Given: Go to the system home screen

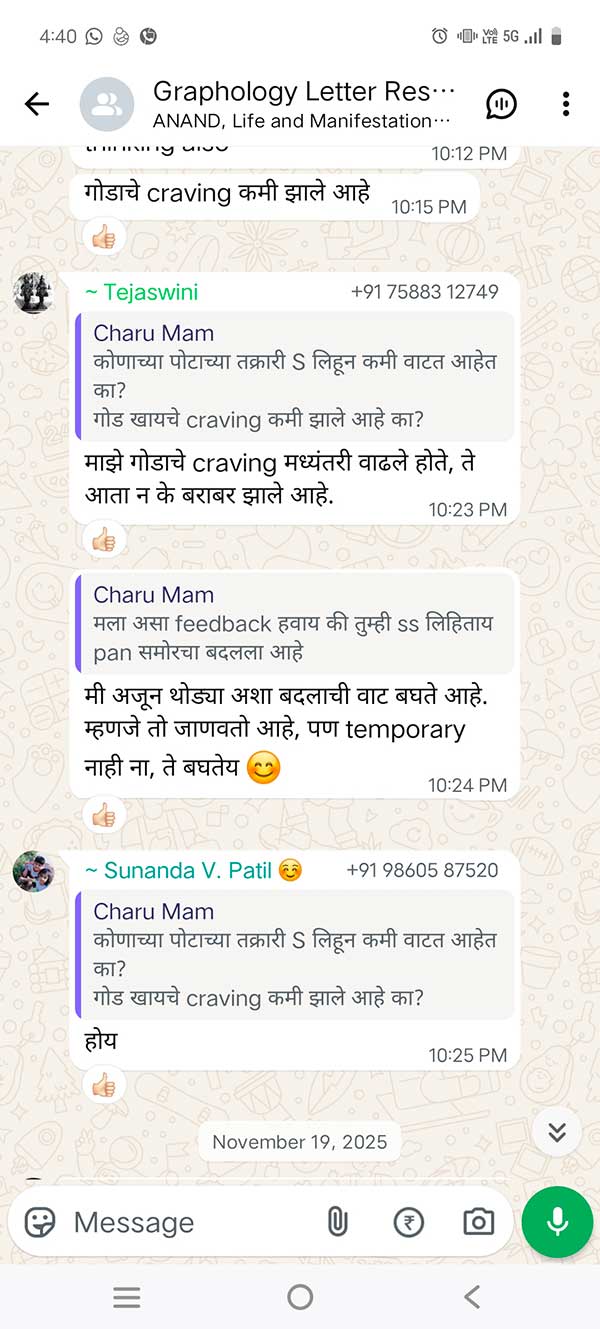Looking at the screenshot, I should (300, 1298).
